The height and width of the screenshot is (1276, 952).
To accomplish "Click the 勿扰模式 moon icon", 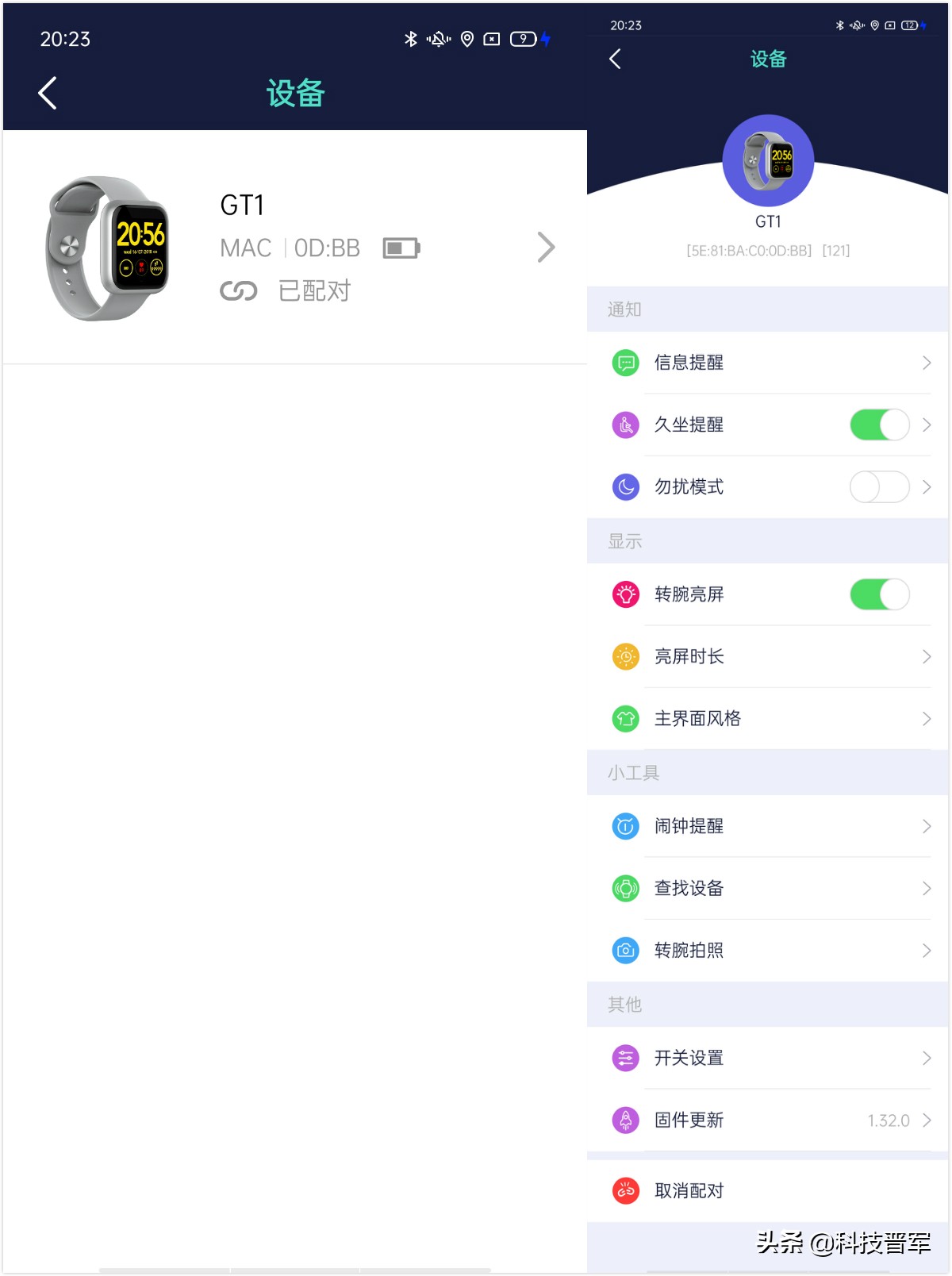I will point(626,486).
